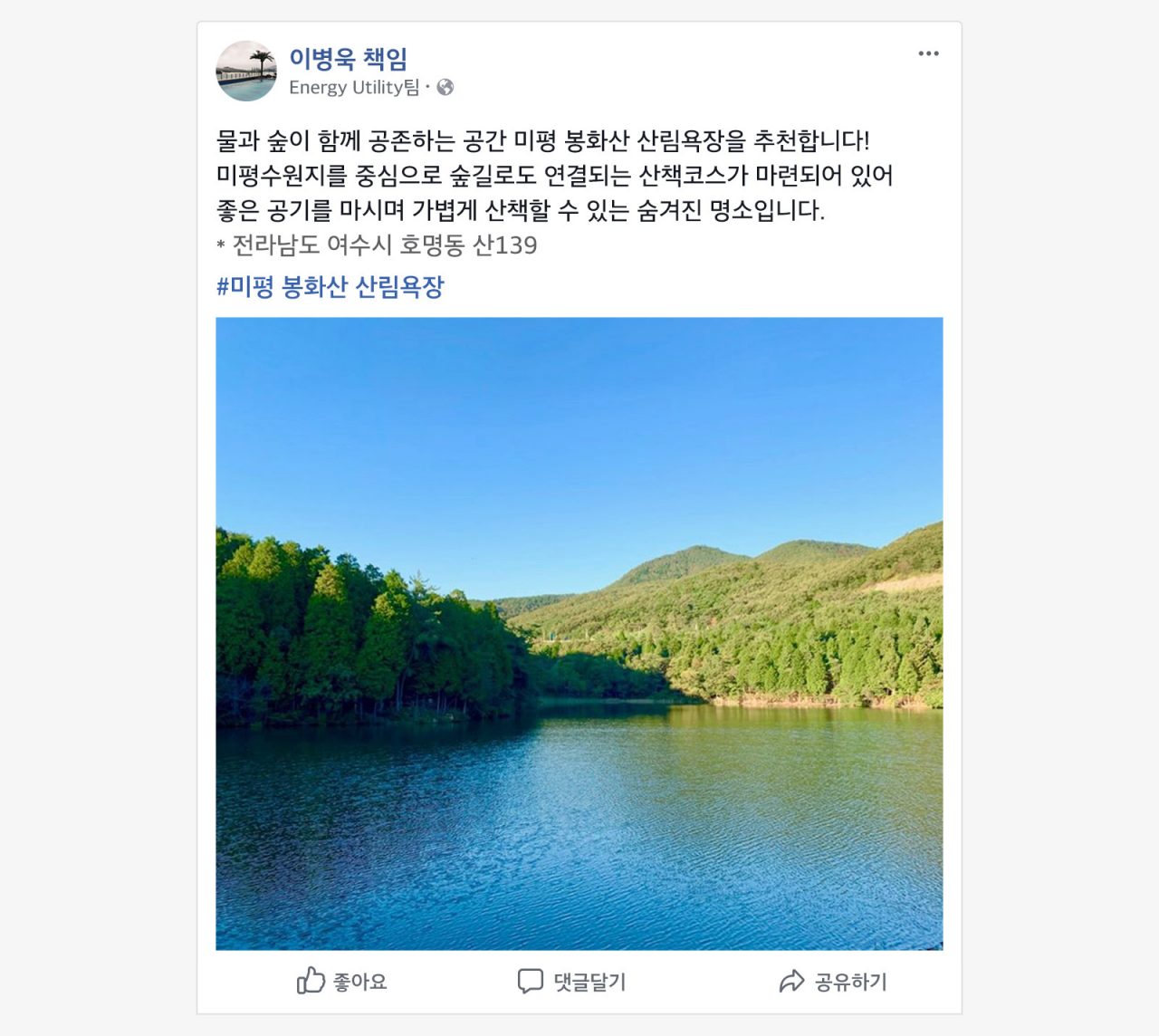Like the post with 좋아요

click(x=342, y=981)
